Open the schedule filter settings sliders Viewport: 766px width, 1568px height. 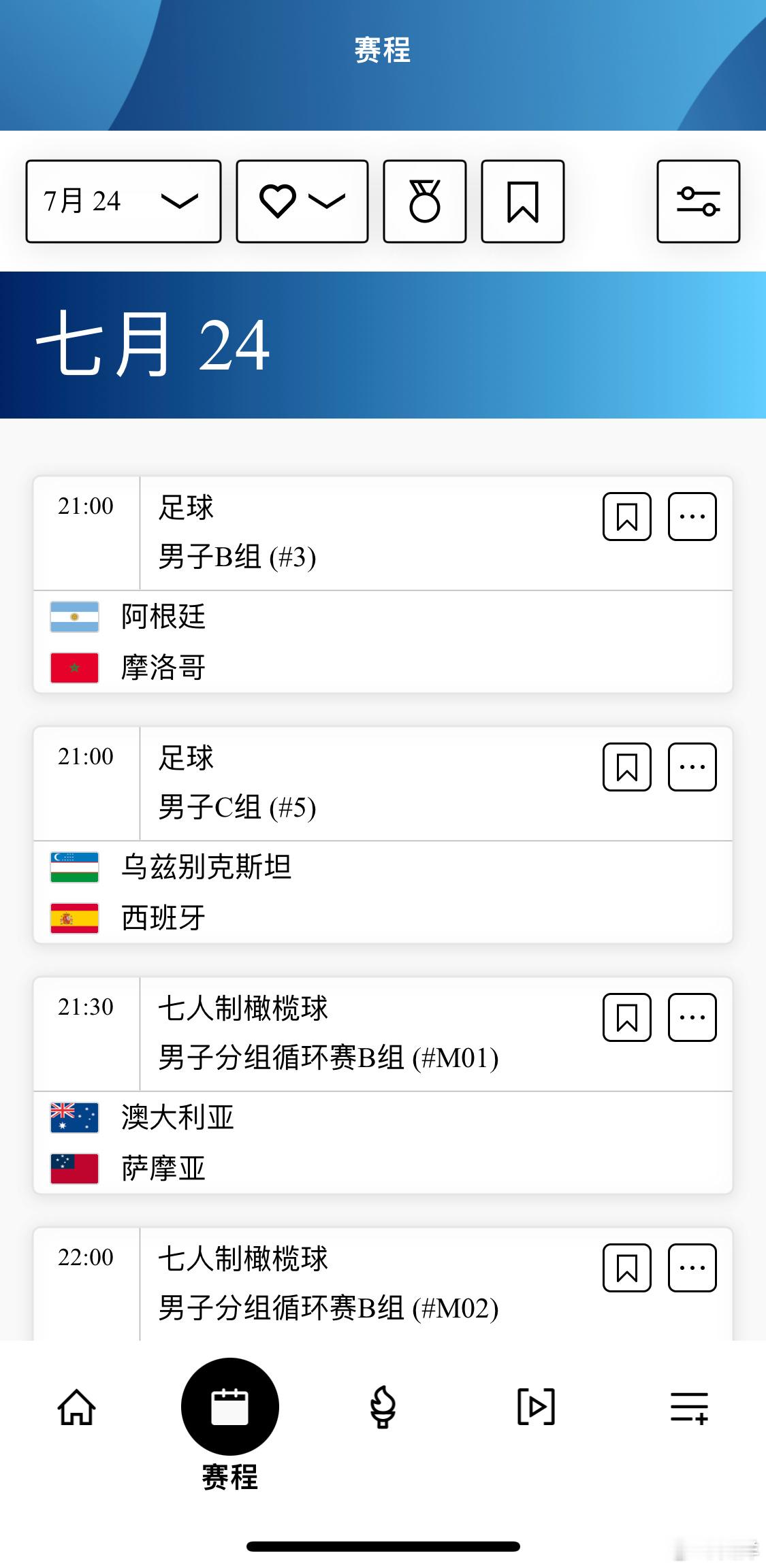pos(699,201)
